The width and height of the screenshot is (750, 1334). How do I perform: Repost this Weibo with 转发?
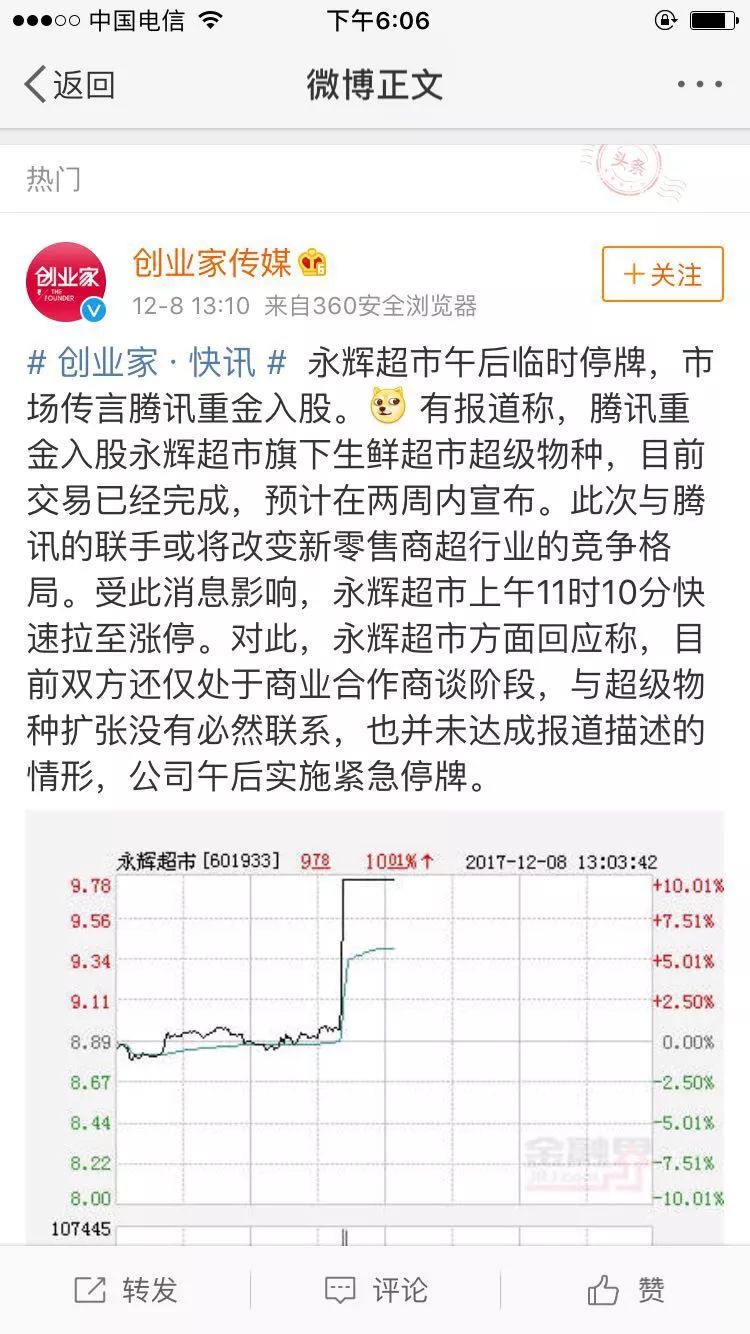pos(126,1290)
